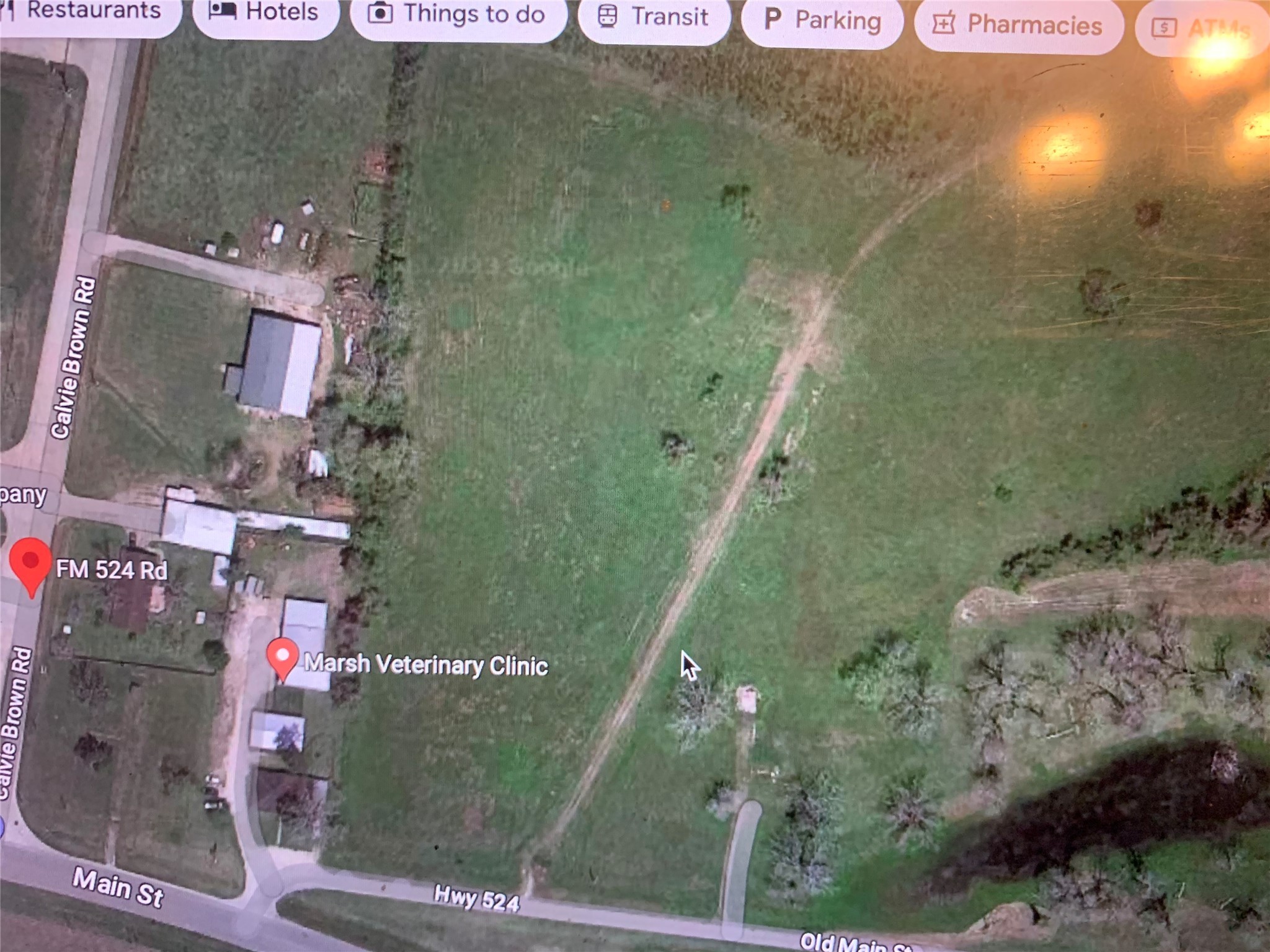Show nearby Pharmacies
Screen dimensions: 1270x952
tap(1018, 26)
